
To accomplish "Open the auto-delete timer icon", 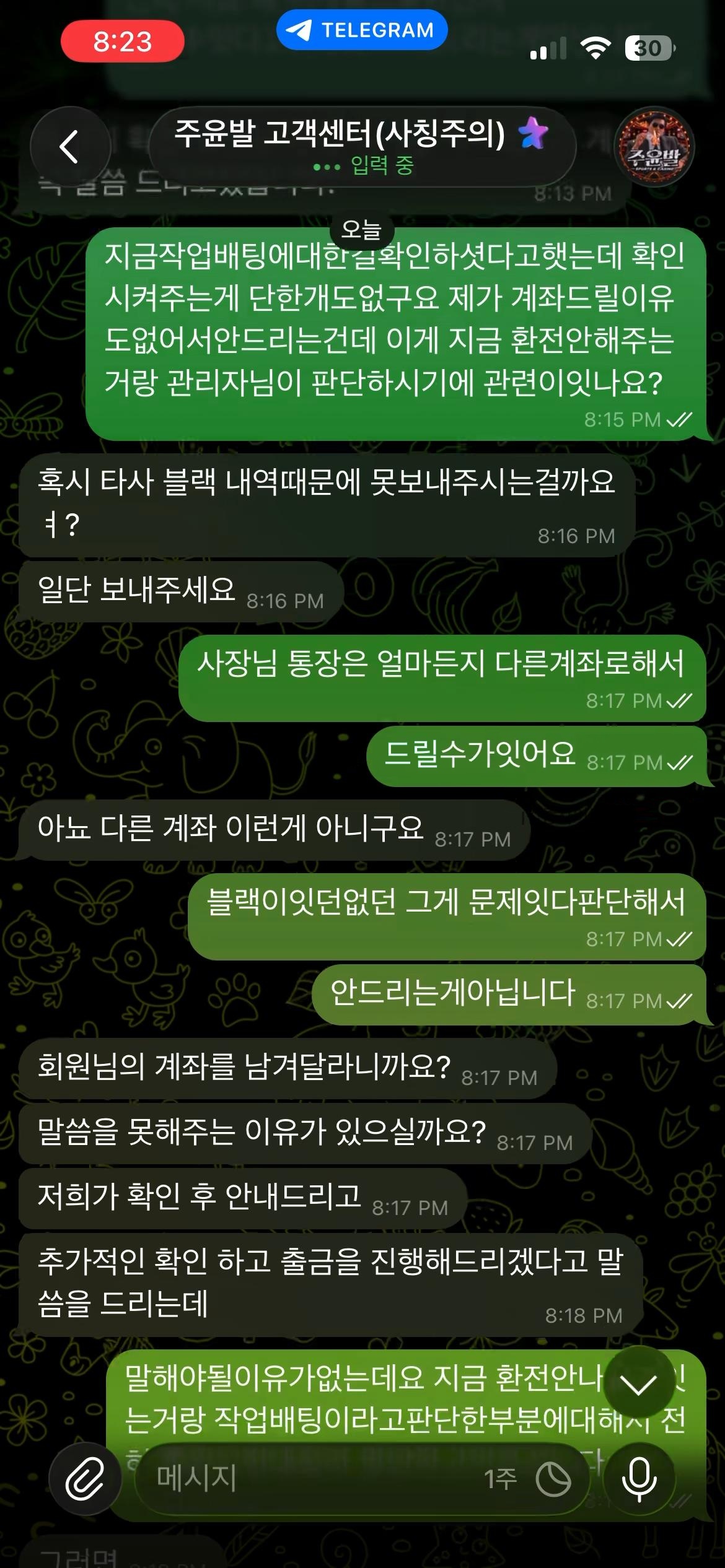I will [553, 1479].
